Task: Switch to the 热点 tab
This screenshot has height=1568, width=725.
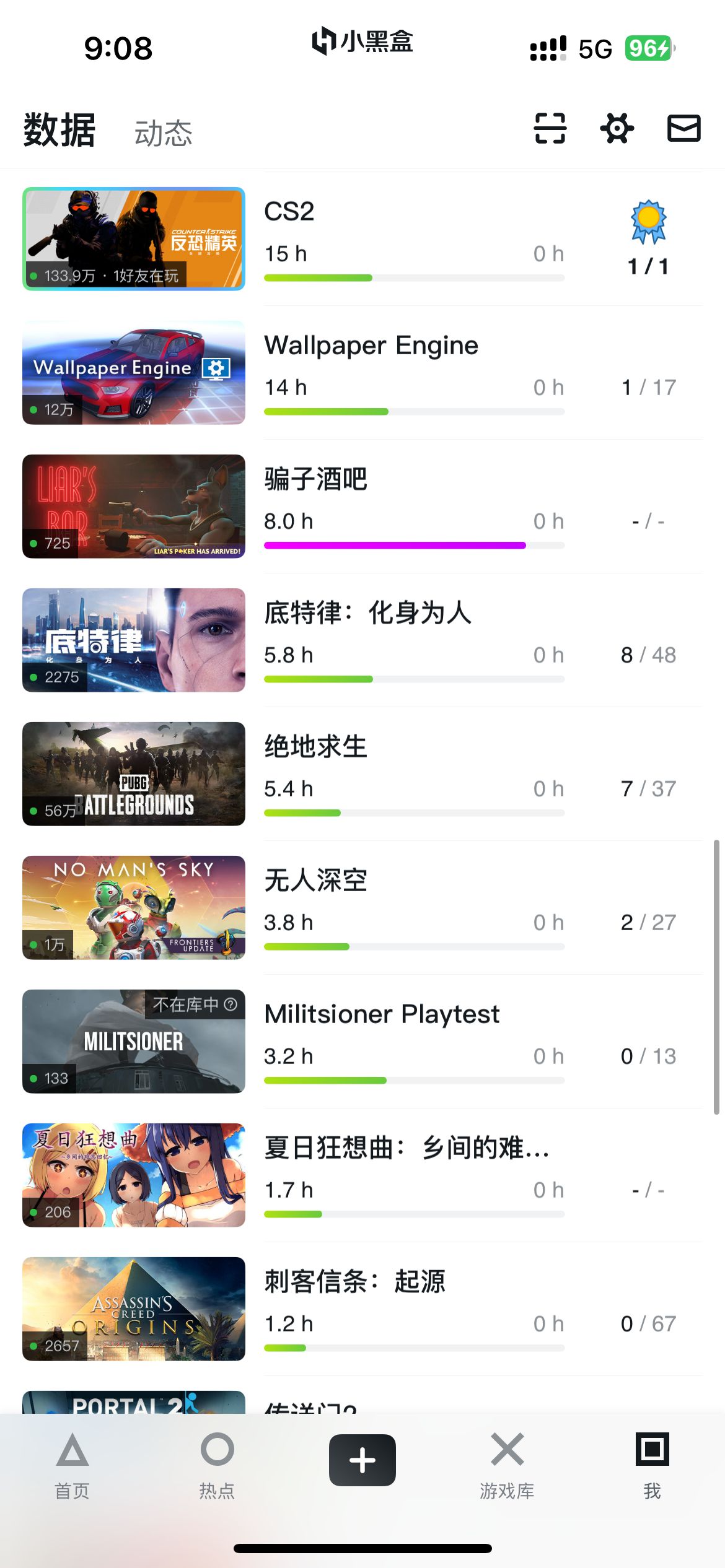Action: point(217,1465)
